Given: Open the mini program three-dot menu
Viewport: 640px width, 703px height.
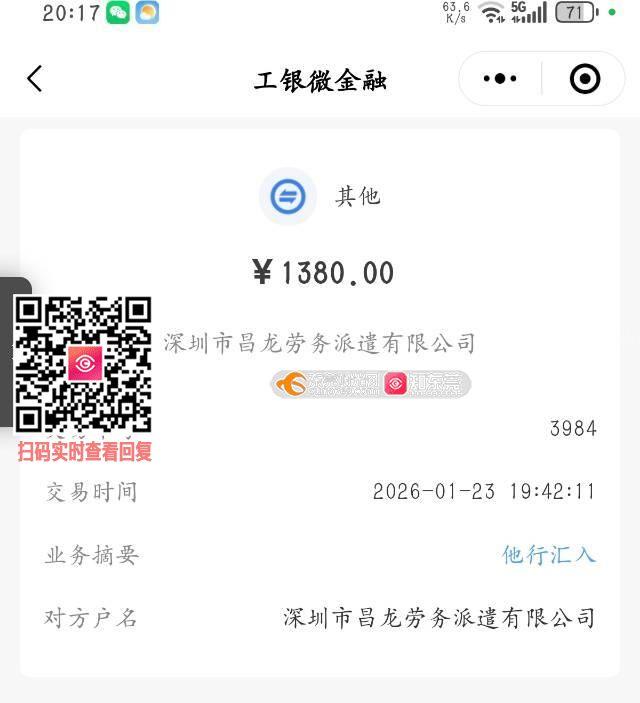Looking at the screenshot, I should [x=500, y=79].
